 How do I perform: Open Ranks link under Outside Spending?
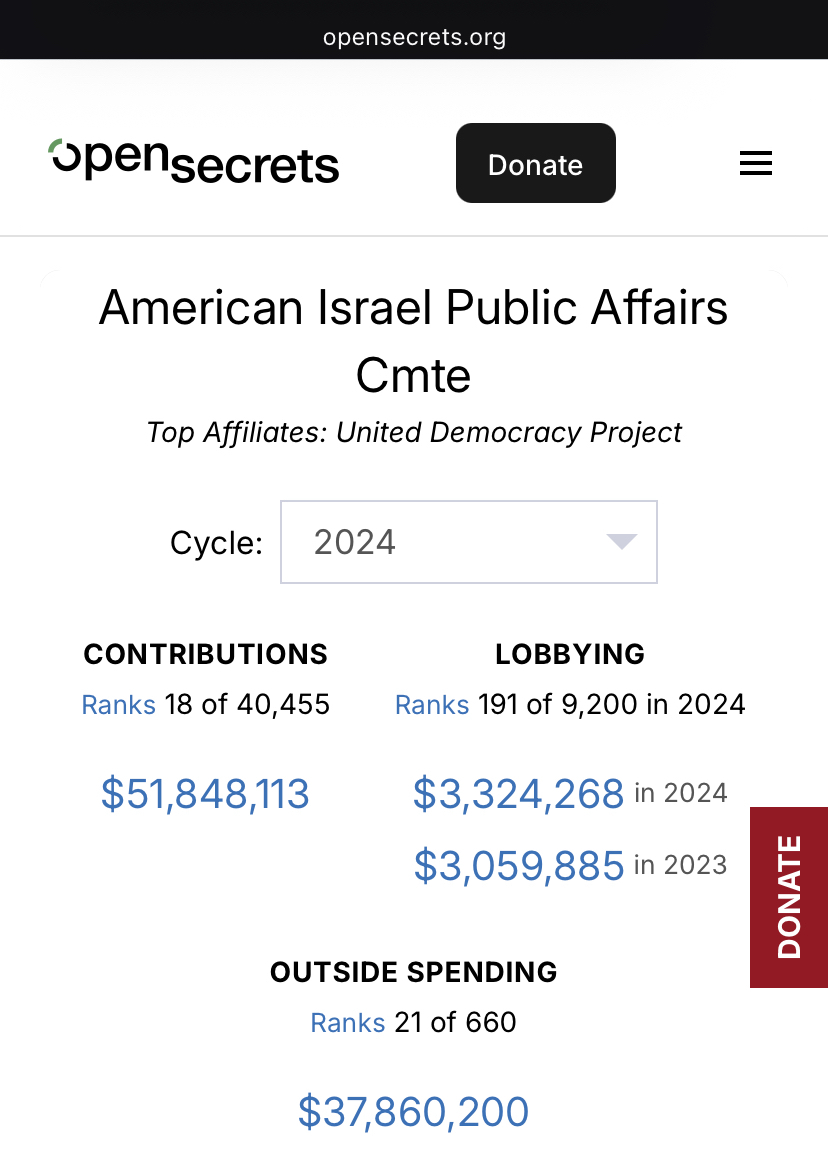(x=347, y=1022)
